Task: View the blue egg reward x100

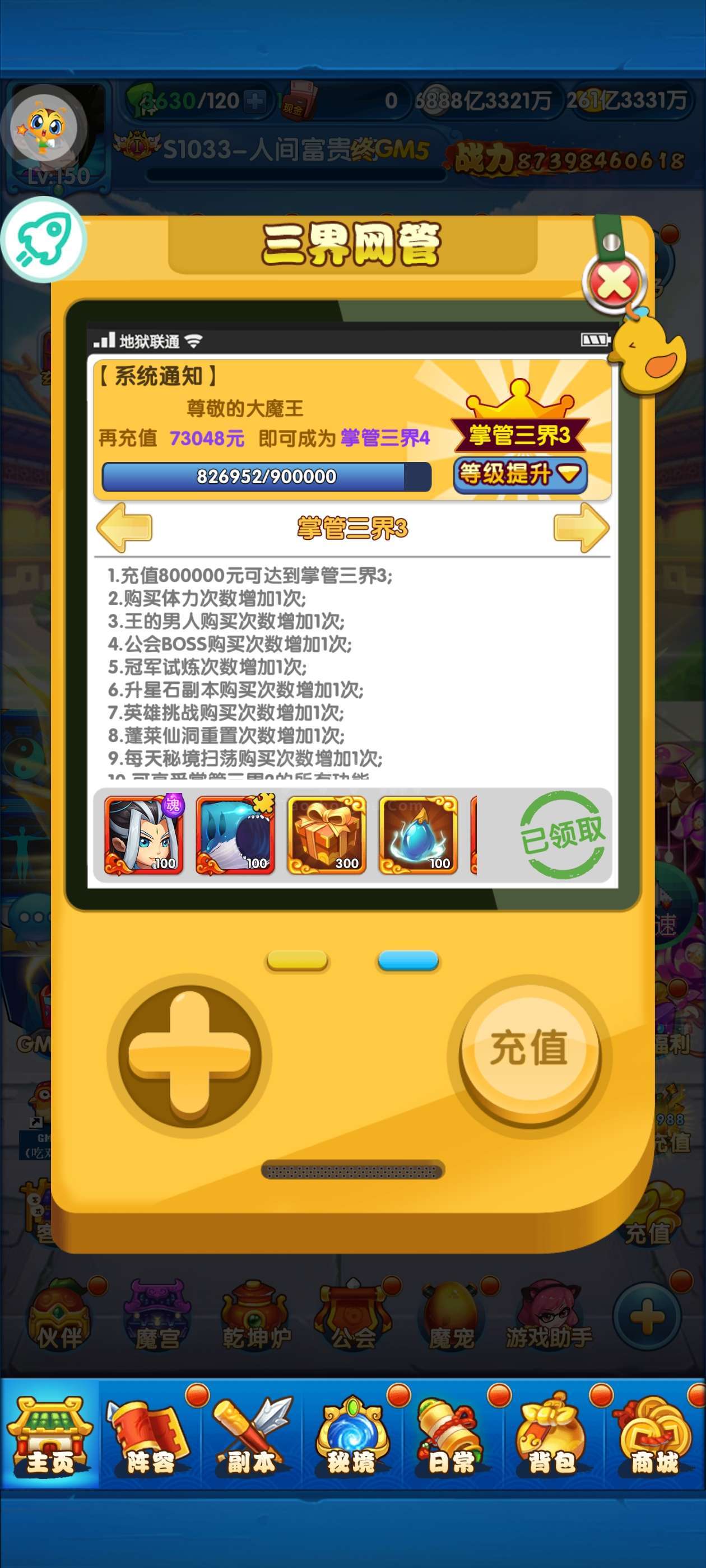Action: tap(418, 834)
